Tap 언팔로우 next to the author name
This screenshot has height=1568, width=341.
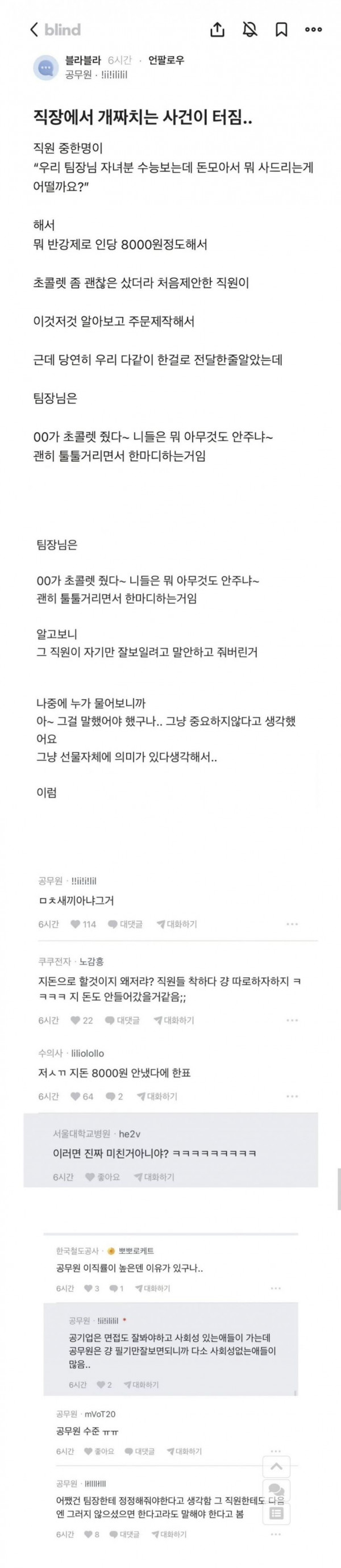(x=165, y=60)
